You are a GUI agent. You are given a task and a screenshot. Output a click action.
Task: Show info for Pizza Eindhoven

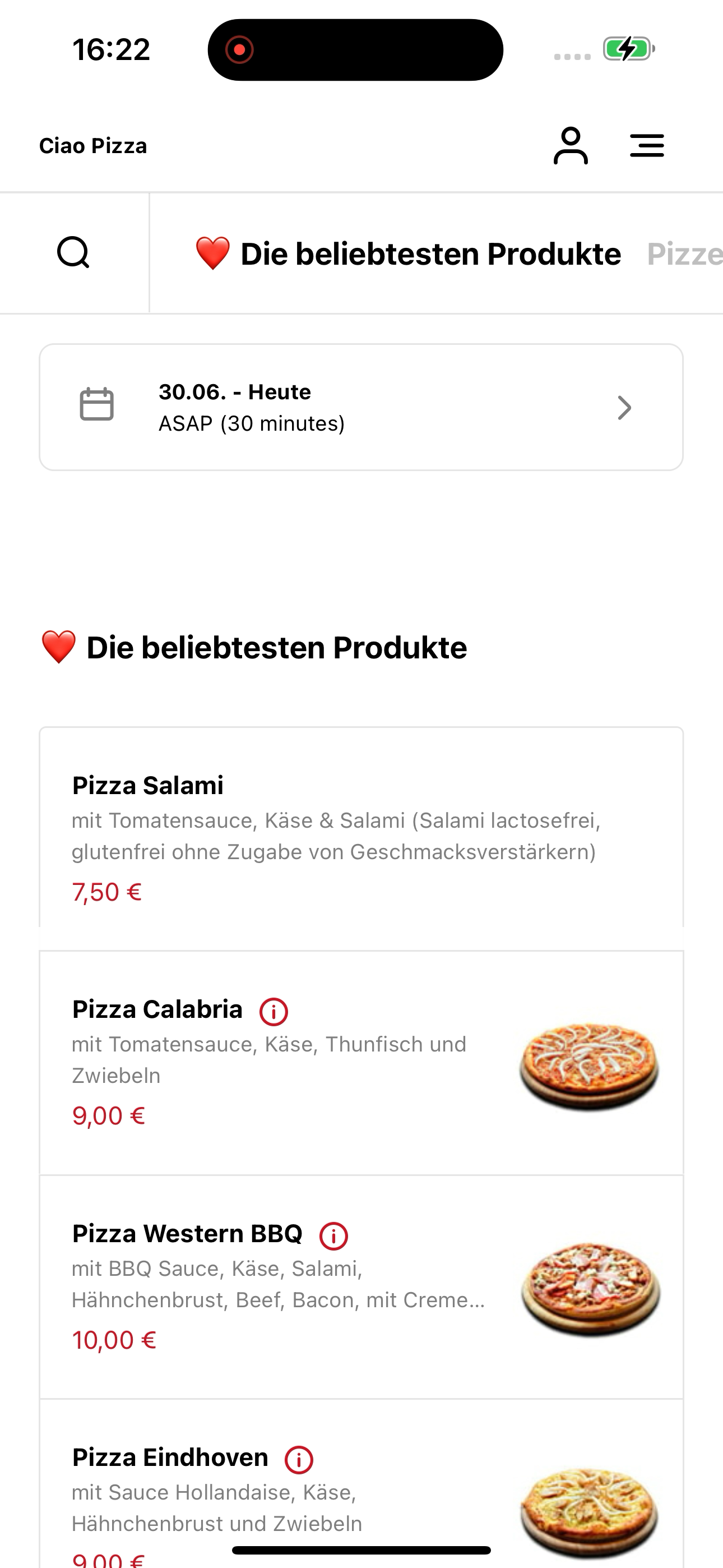point(299,1460)
